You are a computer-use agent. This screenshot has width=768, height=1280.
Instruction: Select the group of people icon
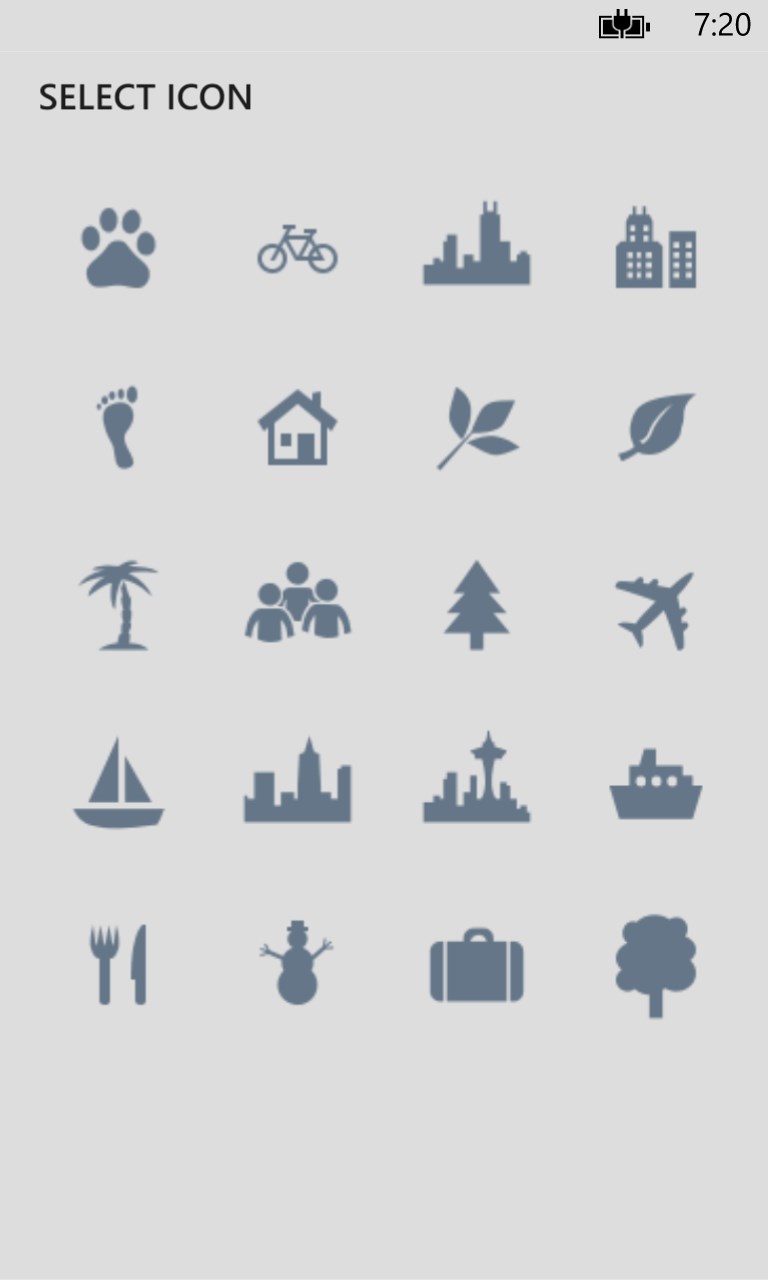[x=297, y=604]
